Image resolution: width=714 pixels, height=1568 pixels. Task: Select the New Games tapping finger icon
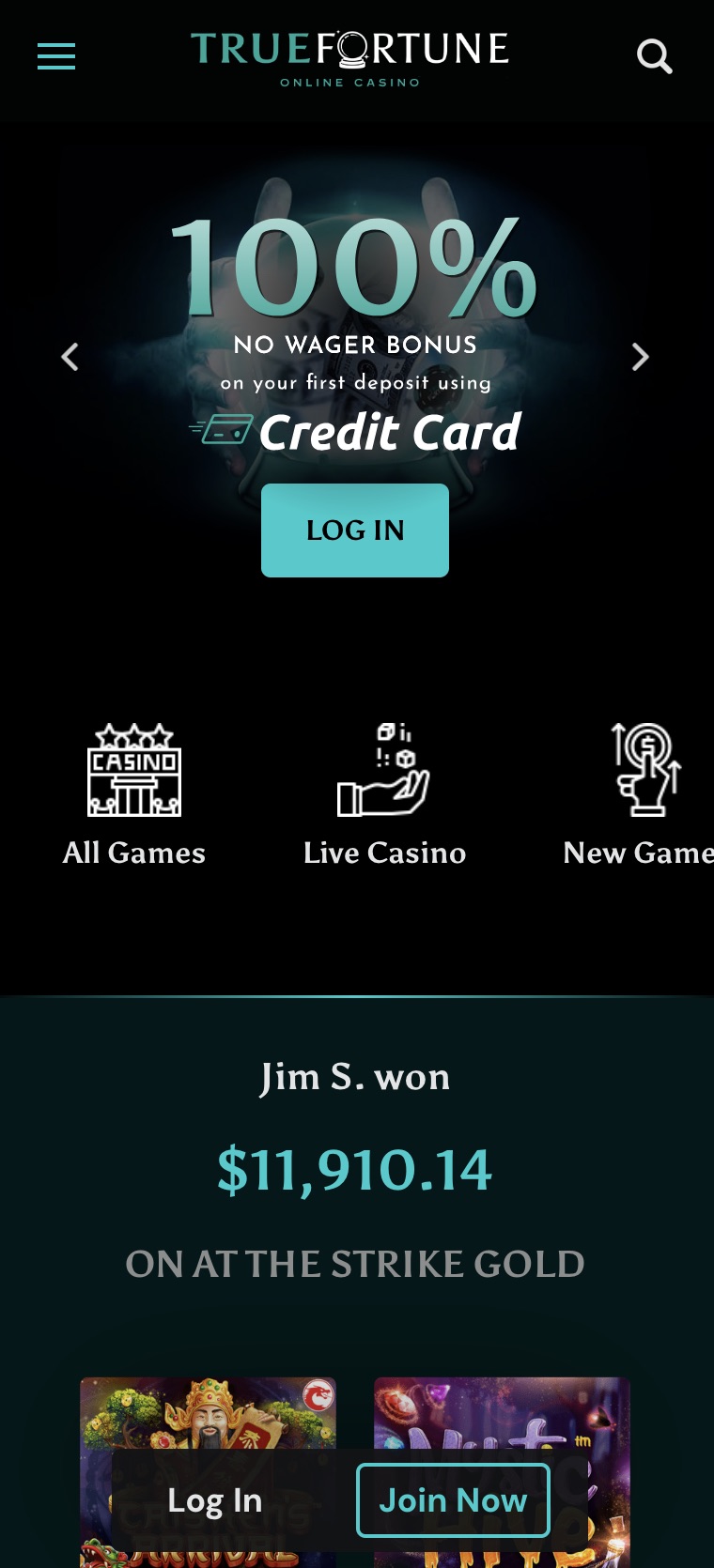pos(646,770)
